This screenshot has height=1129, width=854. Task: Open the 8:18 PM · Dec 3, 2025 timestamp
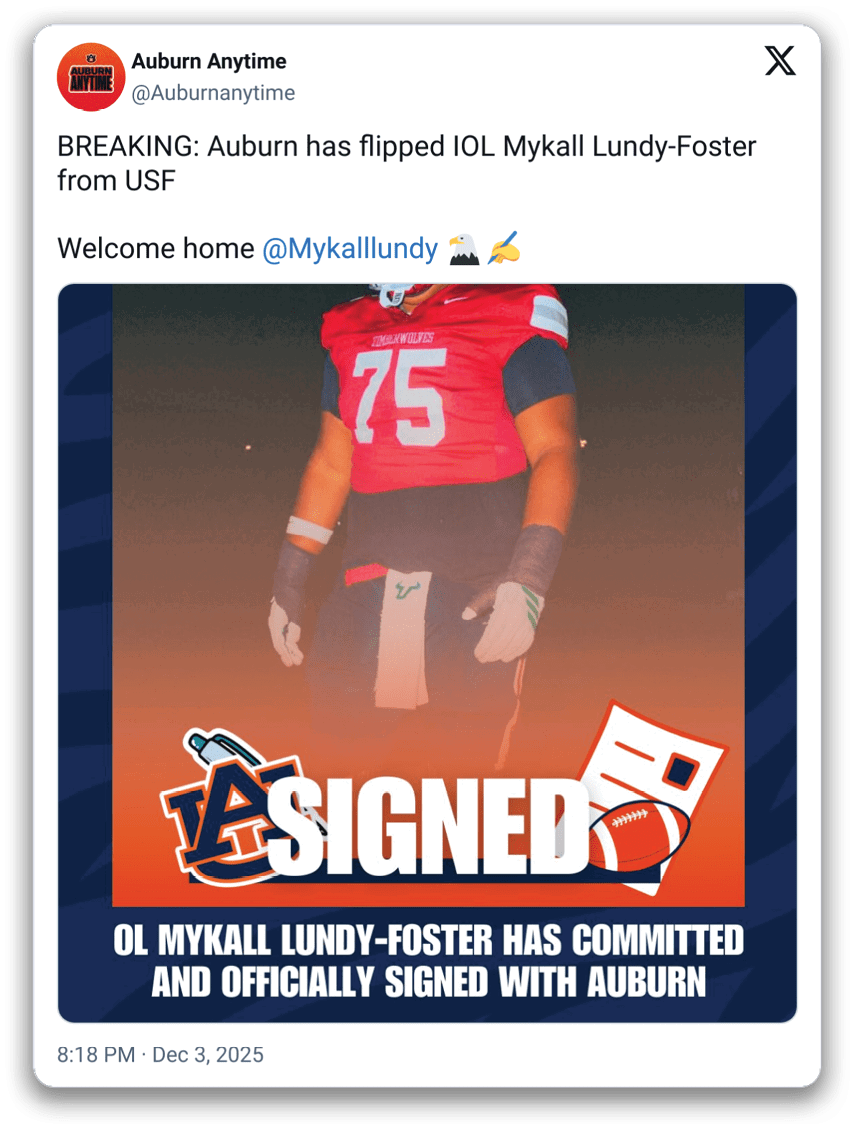click(160, 1054)
